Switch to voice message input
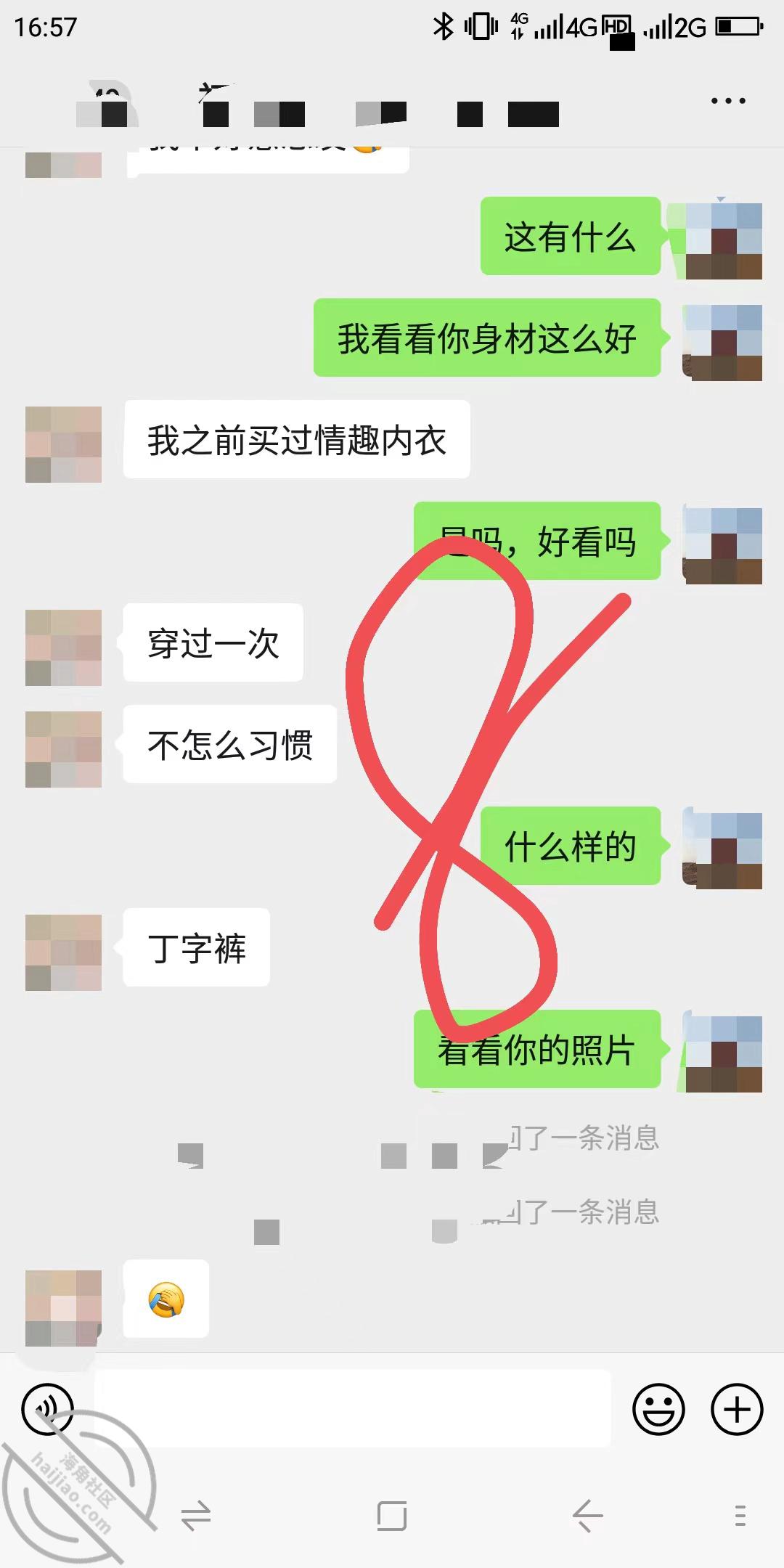Screen dimensions: 784x1568 (48, 1409)
